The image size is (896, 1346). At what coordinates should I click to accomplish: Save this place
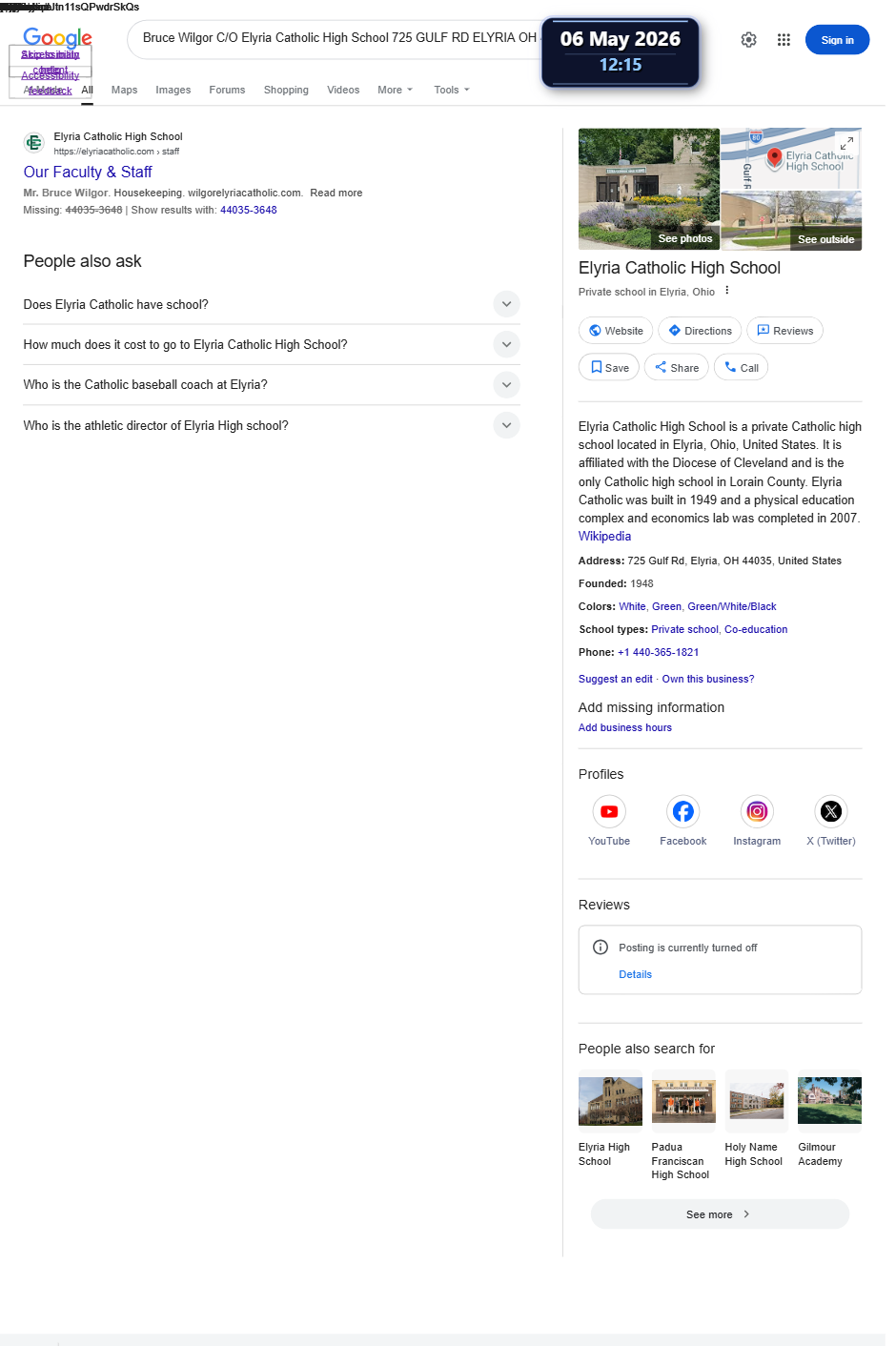point(609,367)
